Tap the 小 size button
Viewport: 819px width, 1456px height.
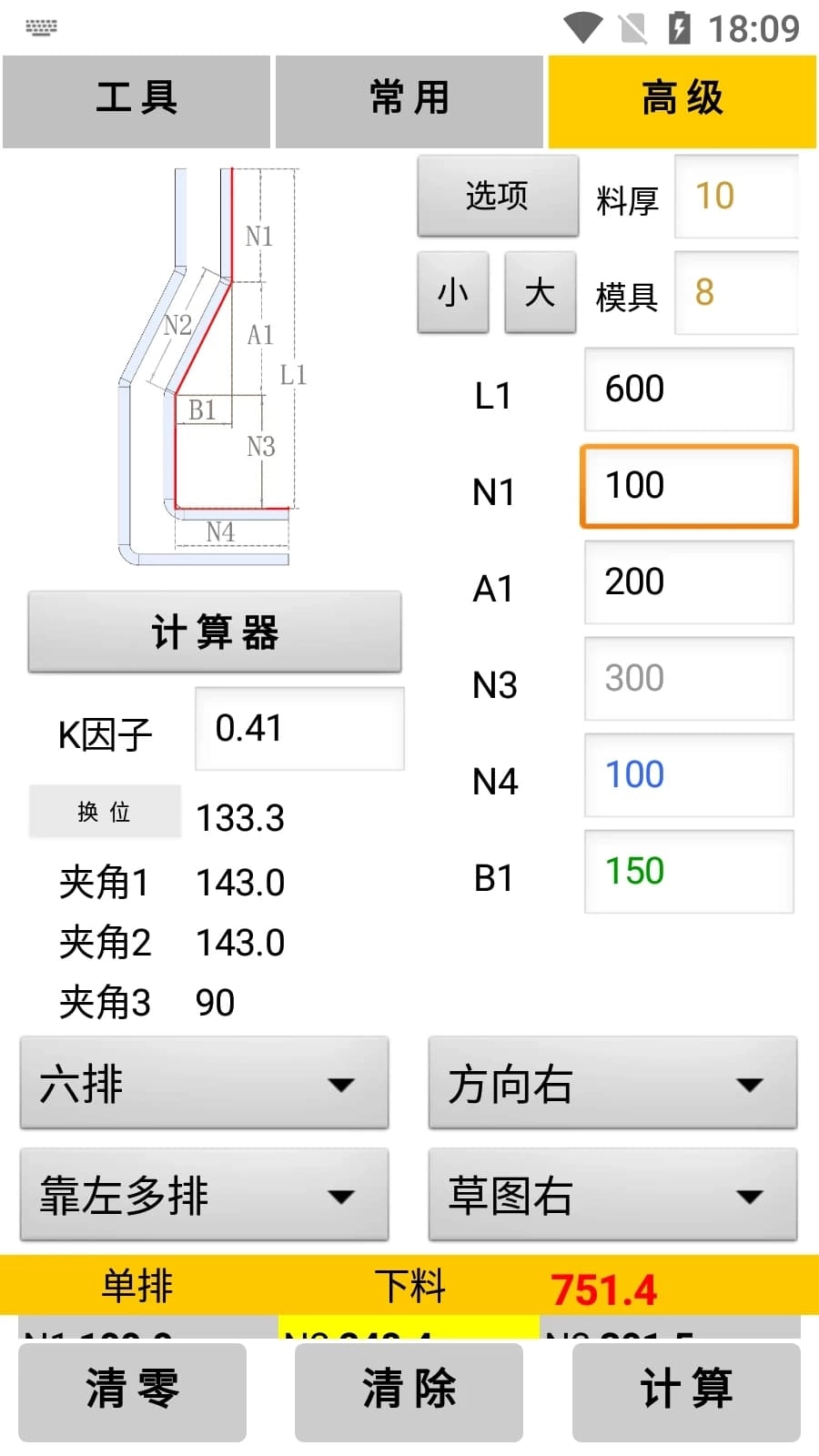(453, 293)
